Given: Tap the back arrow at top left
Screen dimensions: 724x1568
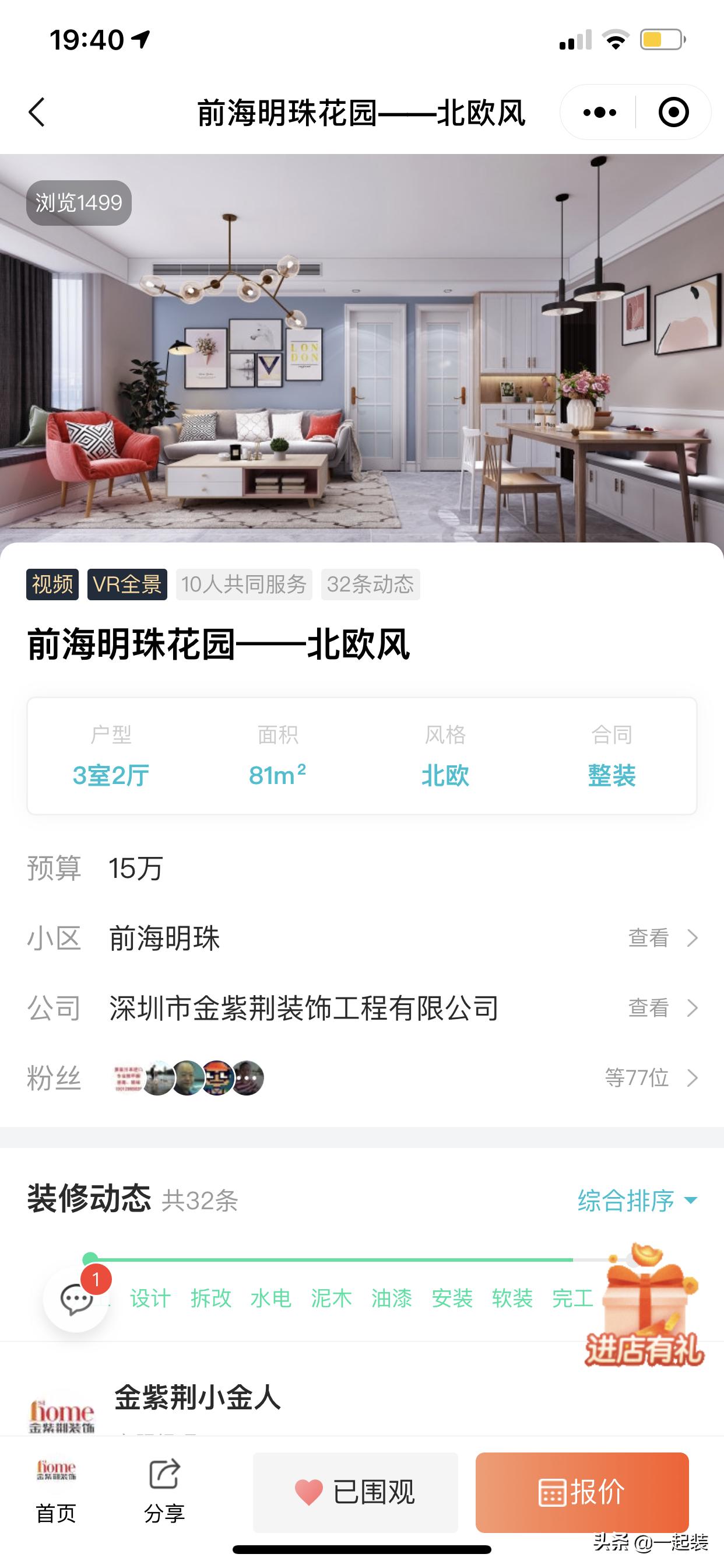Looking at the screenshot, I should (37, 113).
